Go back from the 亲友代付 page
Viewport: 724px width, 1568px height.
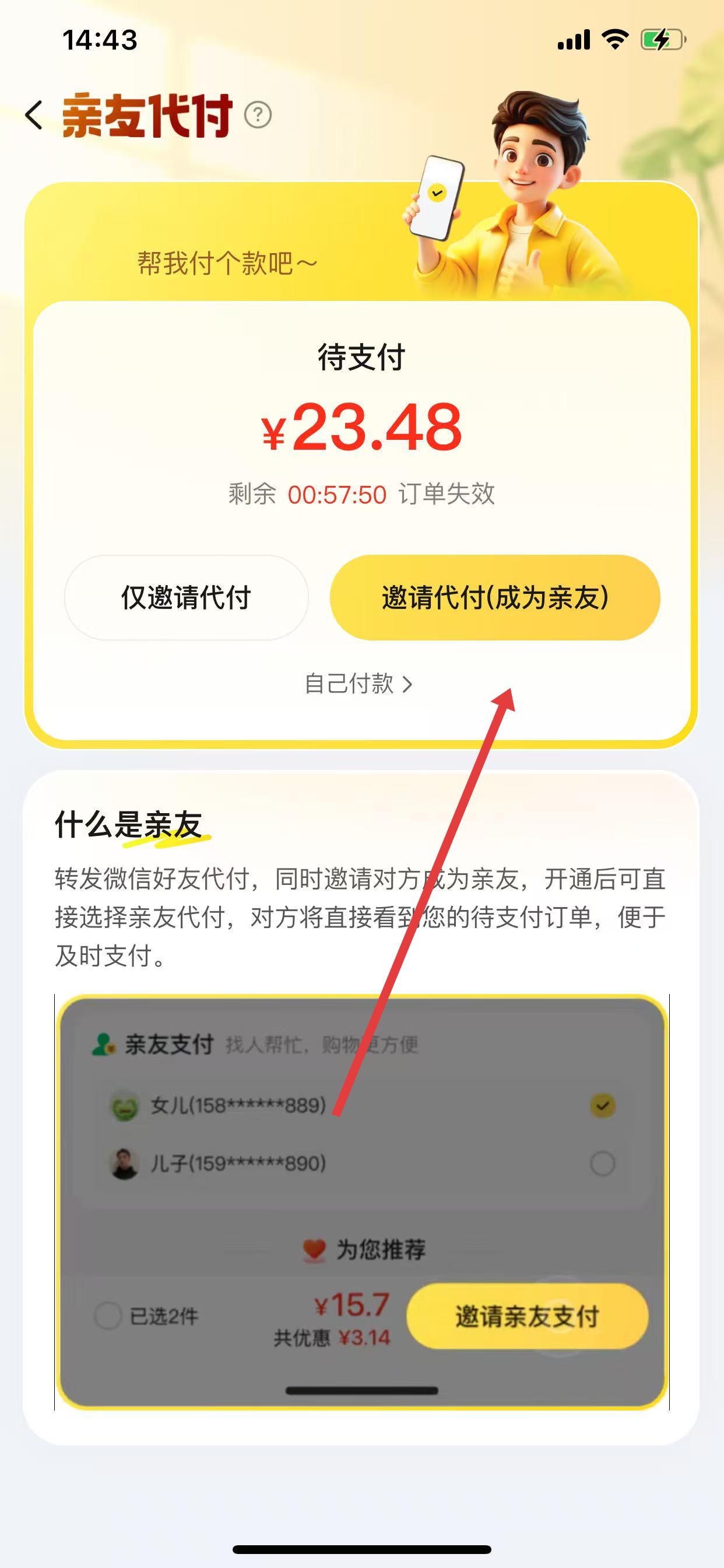[34, 115]
